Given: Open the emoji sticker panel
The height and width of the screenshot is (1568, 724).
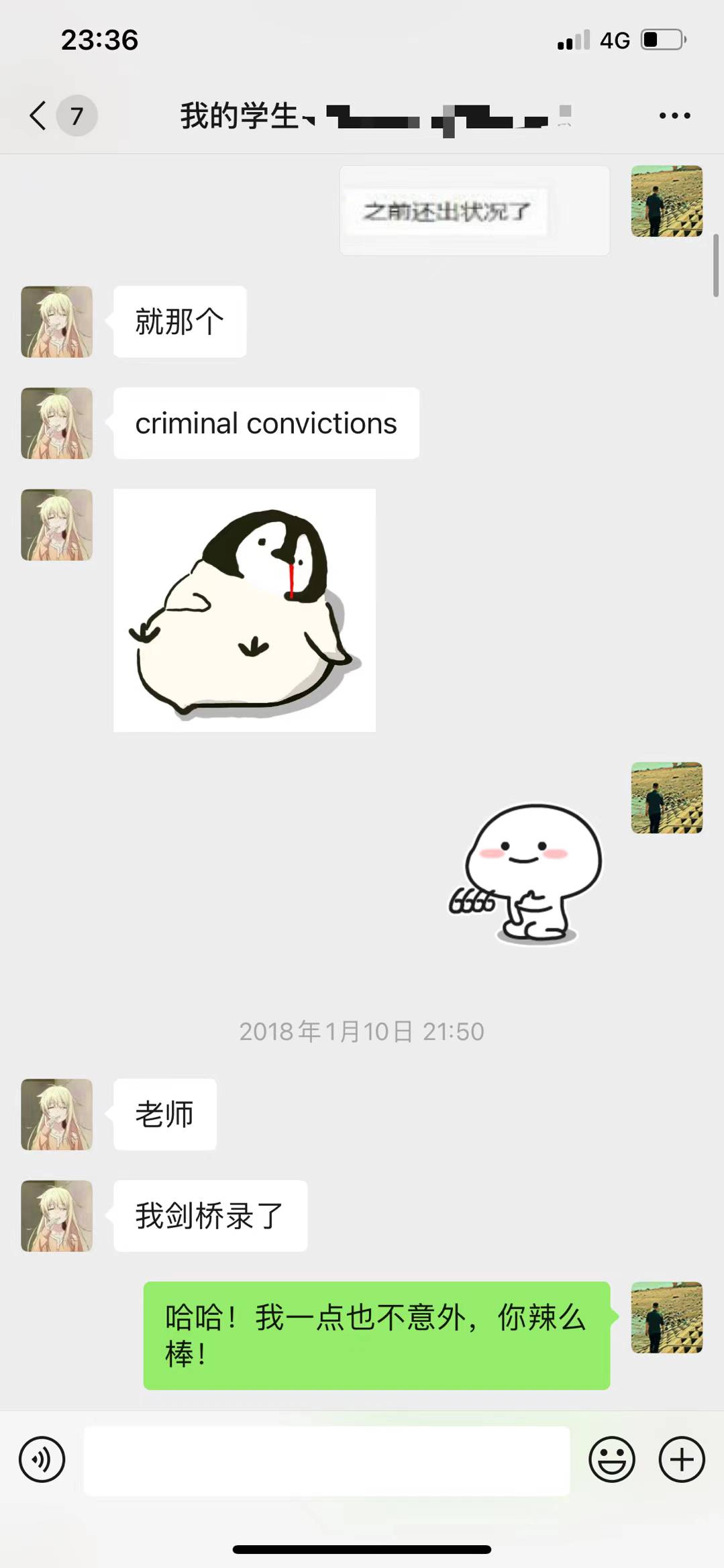Looking at the screenshot, I should (611, 1459).
